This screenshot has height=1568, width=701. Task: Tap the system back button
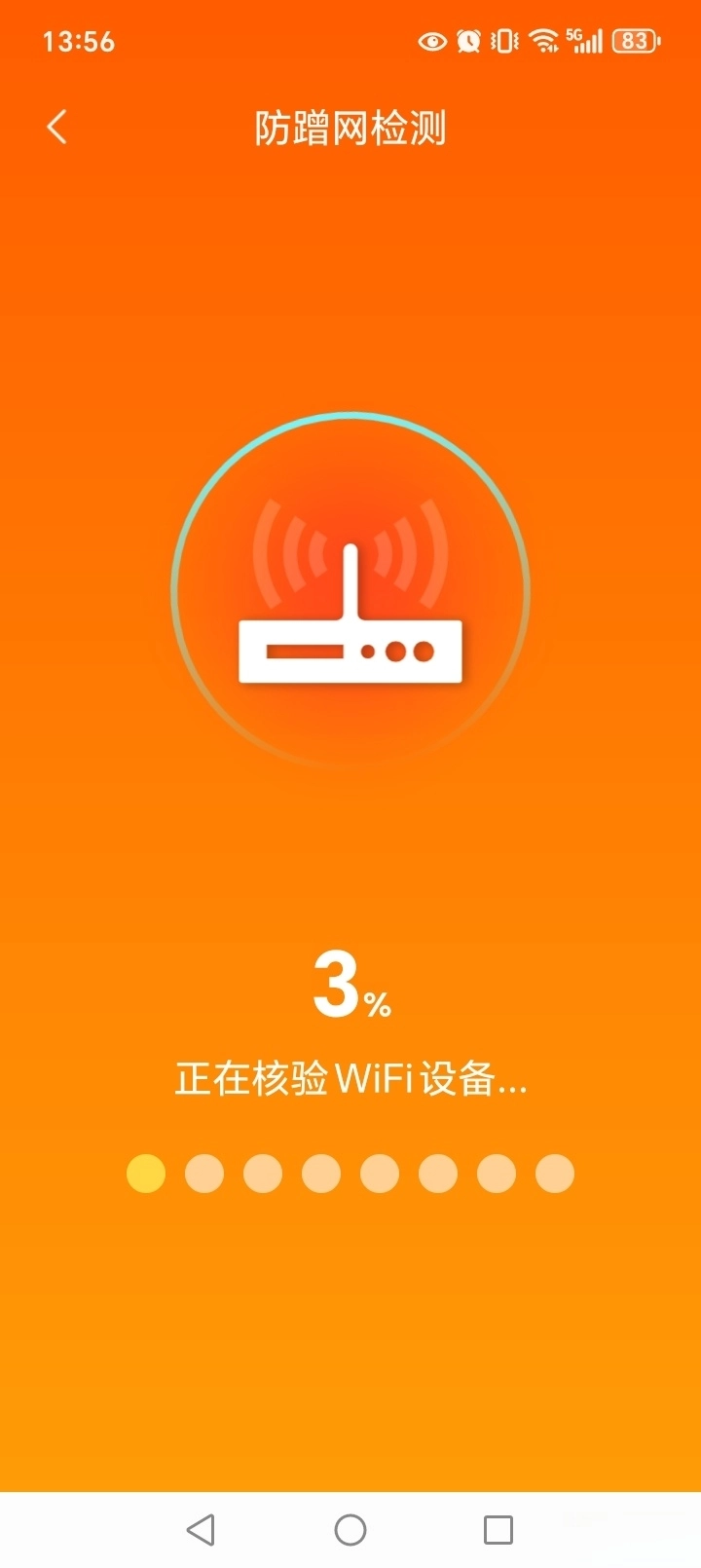coord(201,1529)
